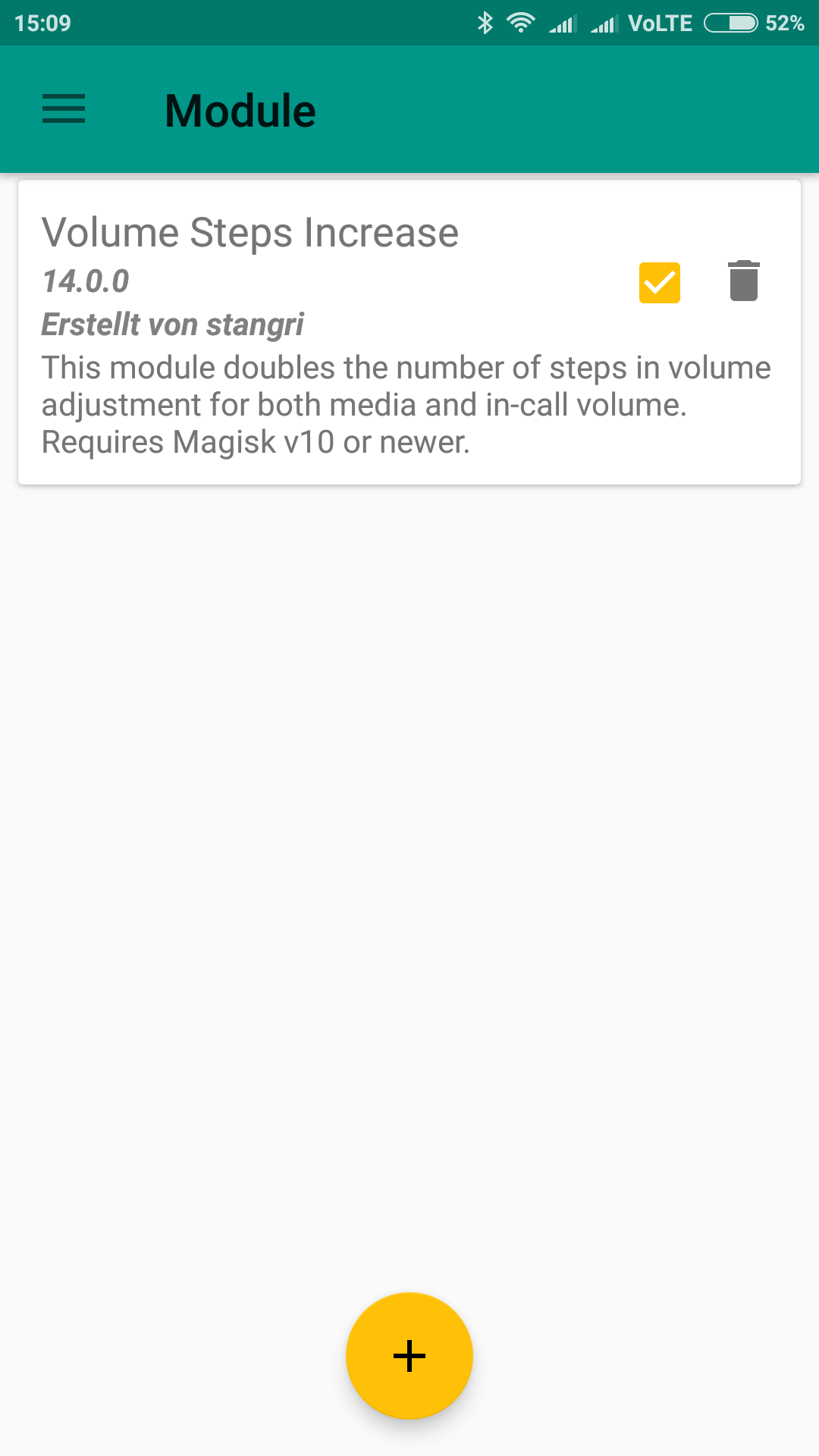Delete the Volume Steps Increase module
Viewport: 819px width, 1456px height.
point(744,281)
